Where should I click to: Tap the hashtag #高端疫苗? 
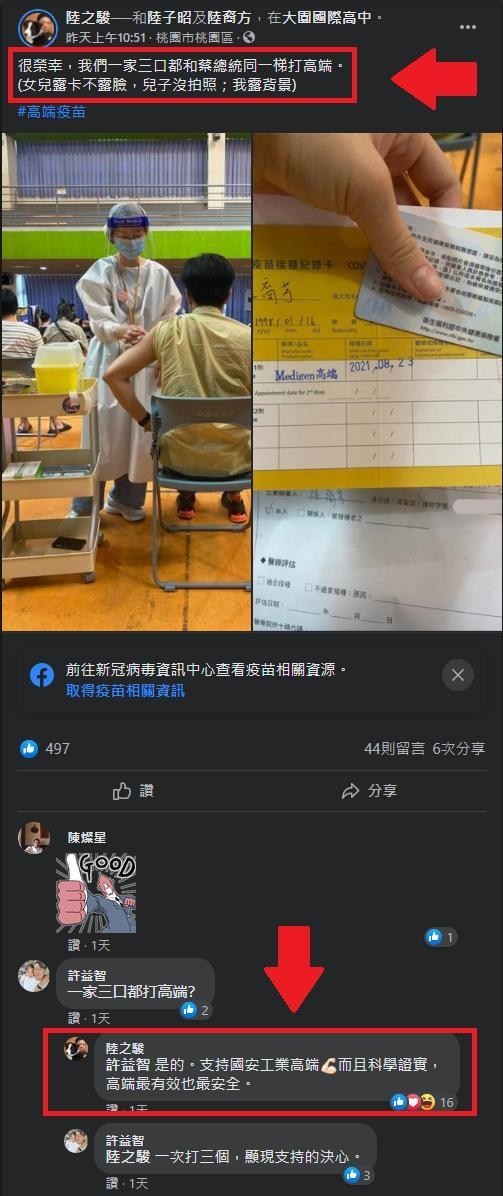[52, 112]
